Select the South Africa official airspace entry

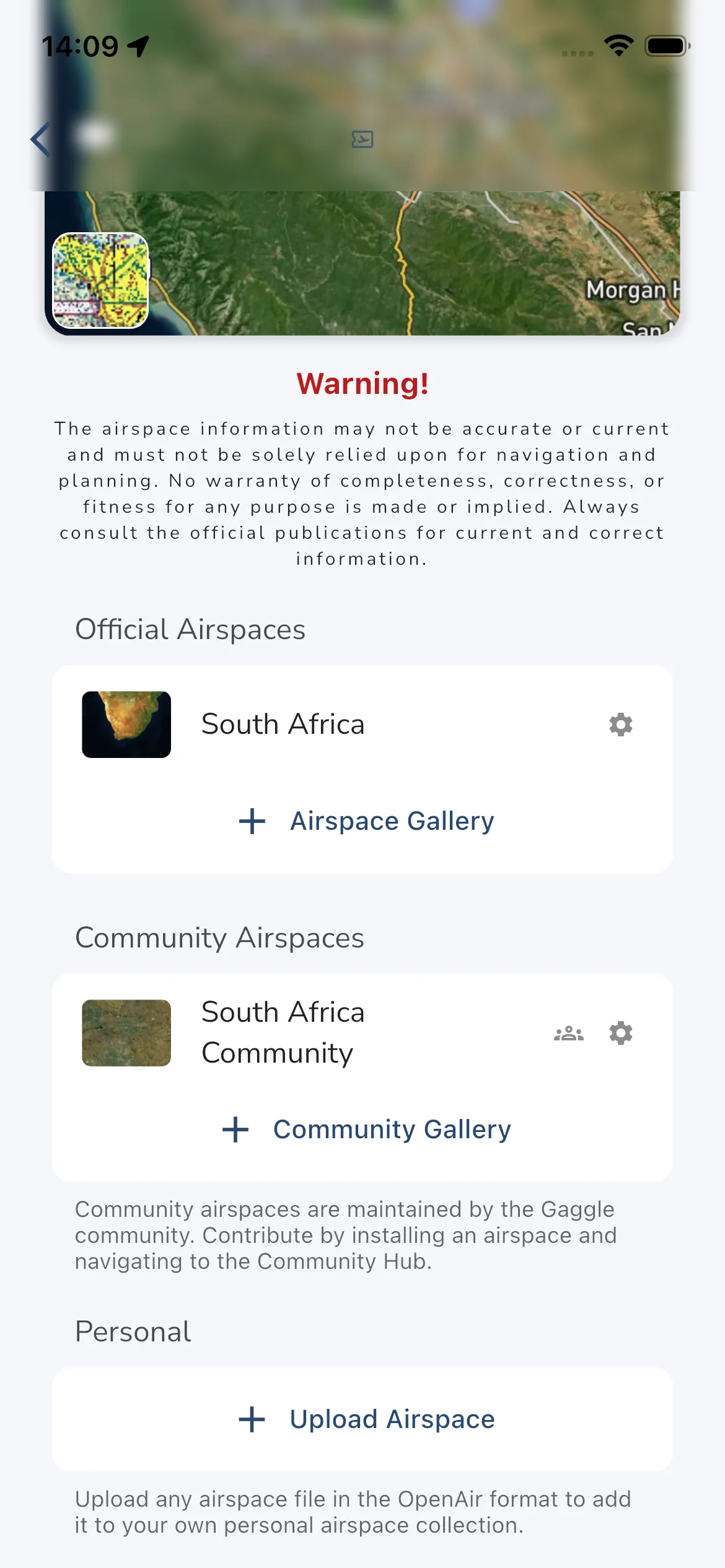coord(283,725)
